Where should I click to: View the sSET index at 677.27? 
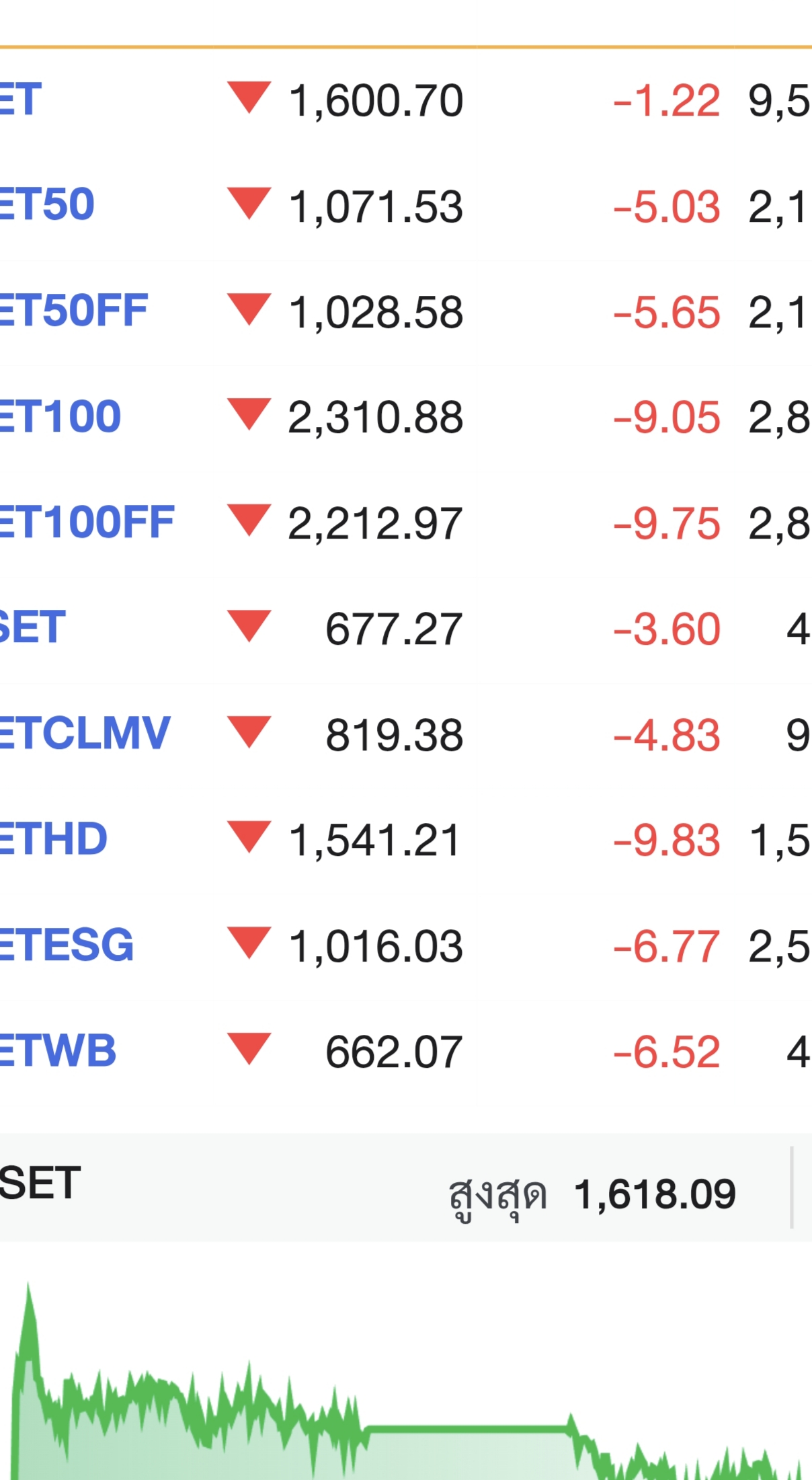point(33,627)
